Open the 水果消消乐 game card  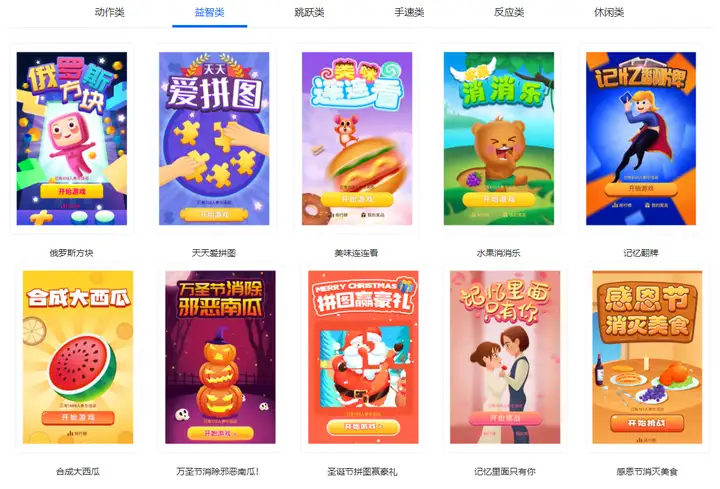click(499, 138)
